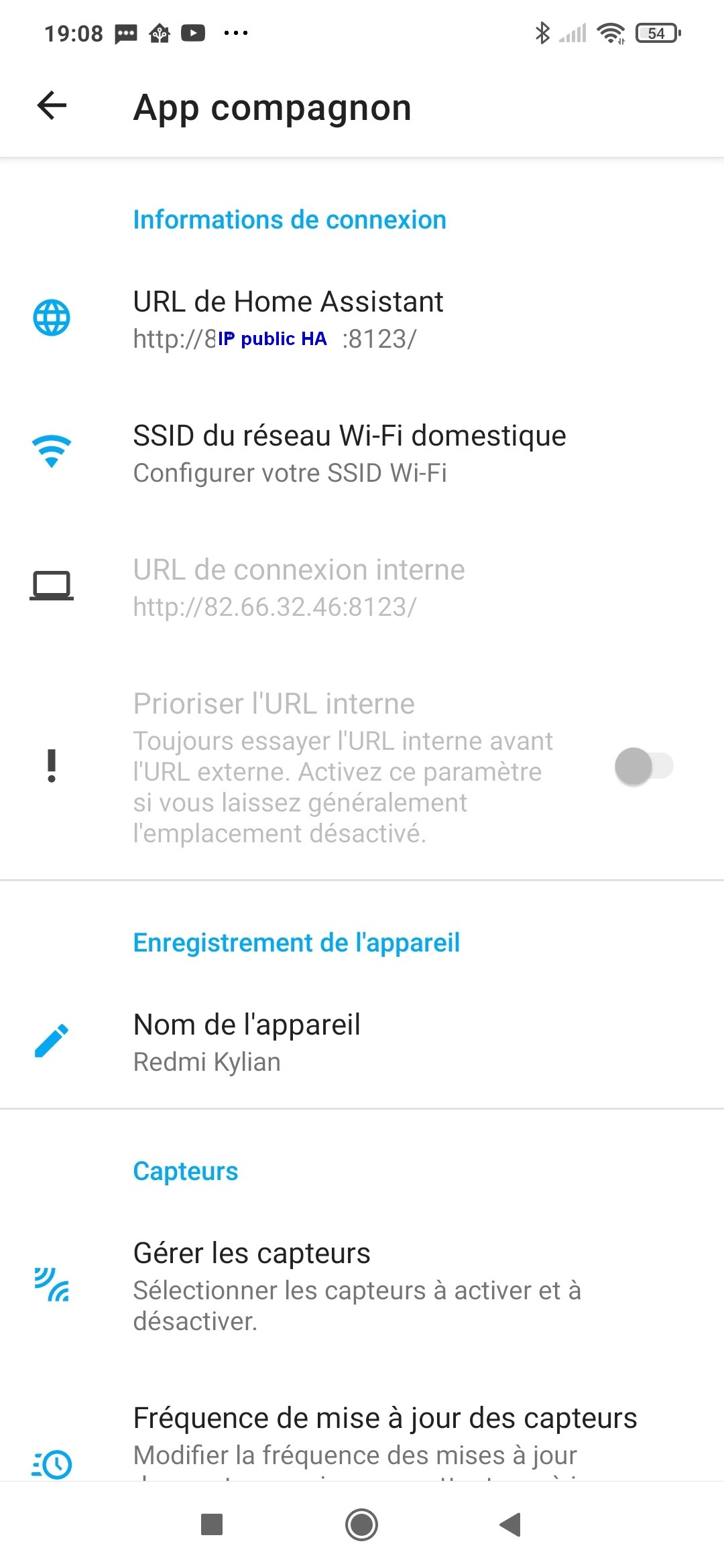Go back using the top-left arrow
724x1568 pixels.
click(52, 106)
